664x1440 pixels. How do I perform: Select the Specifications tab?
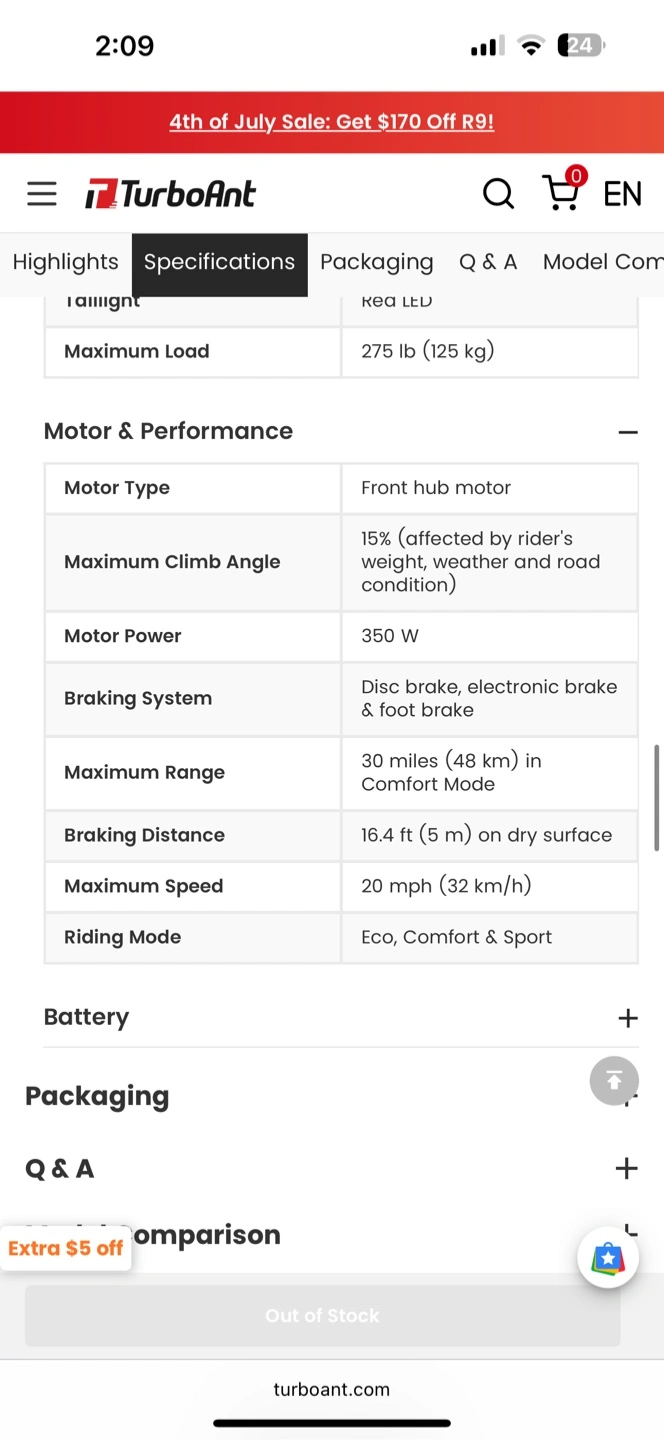(x=219, y=263)
